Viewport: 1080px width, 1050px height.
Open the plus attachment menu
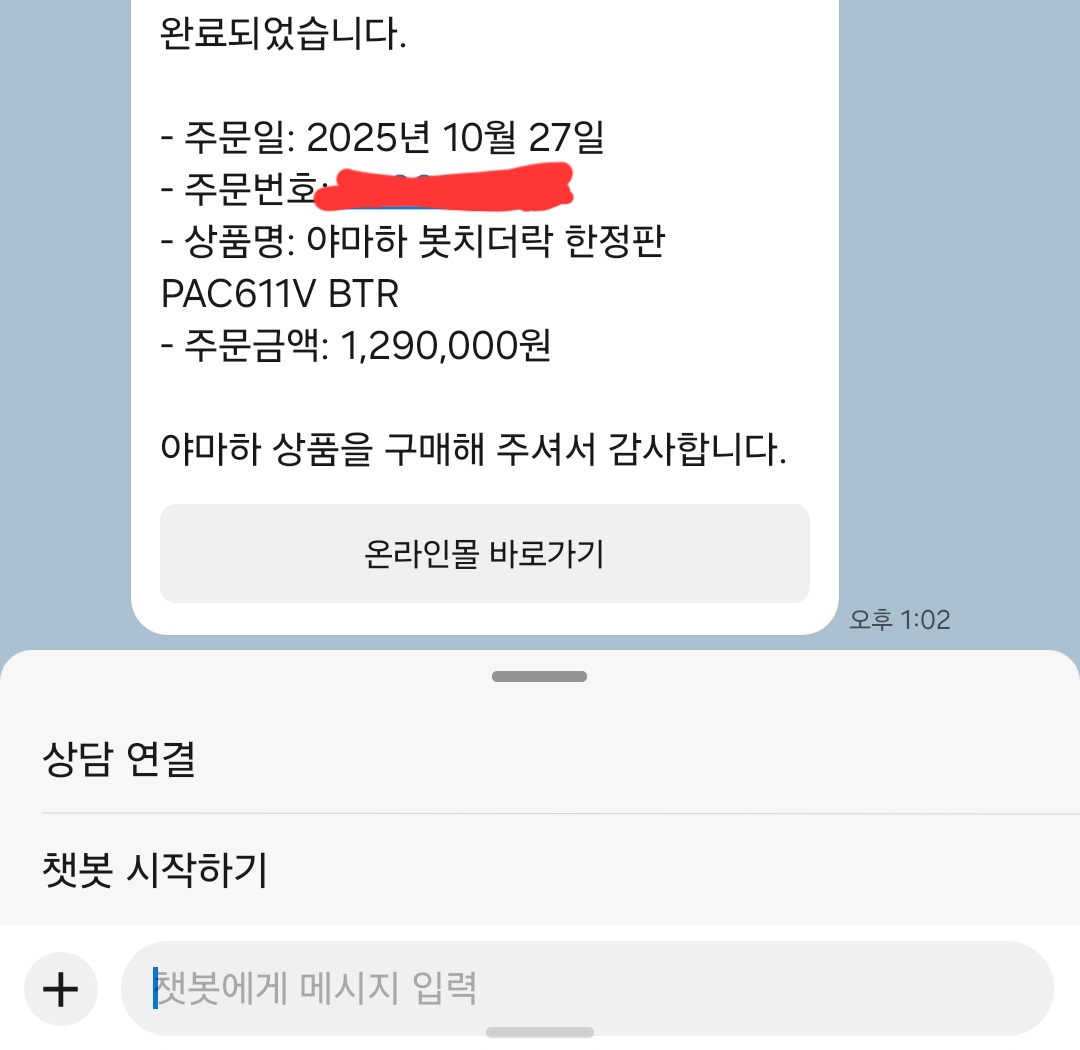pyautogui.click(x=61, y=989)
